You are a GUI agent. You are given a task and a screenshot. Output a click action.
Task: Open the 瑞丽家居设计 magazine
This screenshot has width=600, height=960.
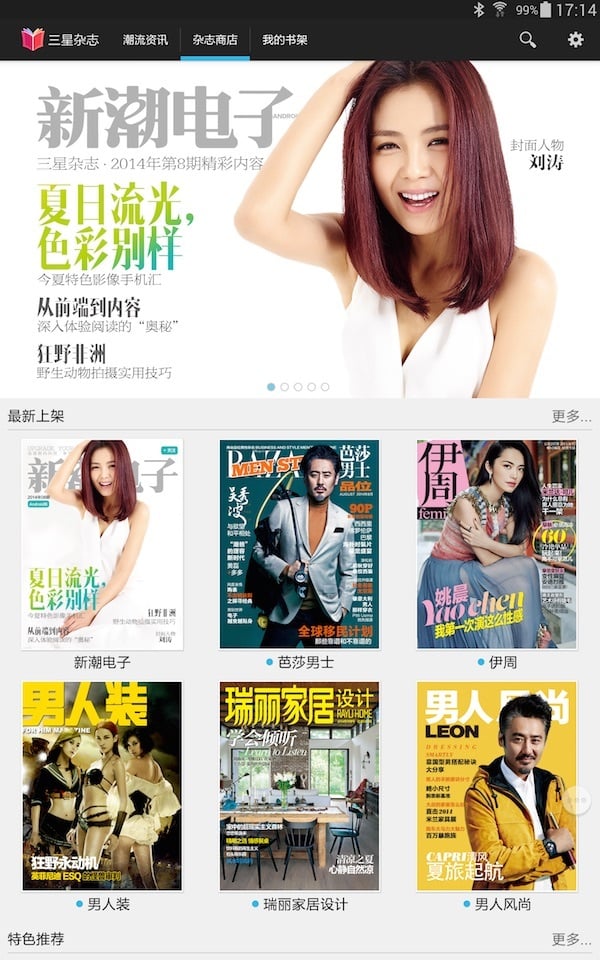(299, 786)
